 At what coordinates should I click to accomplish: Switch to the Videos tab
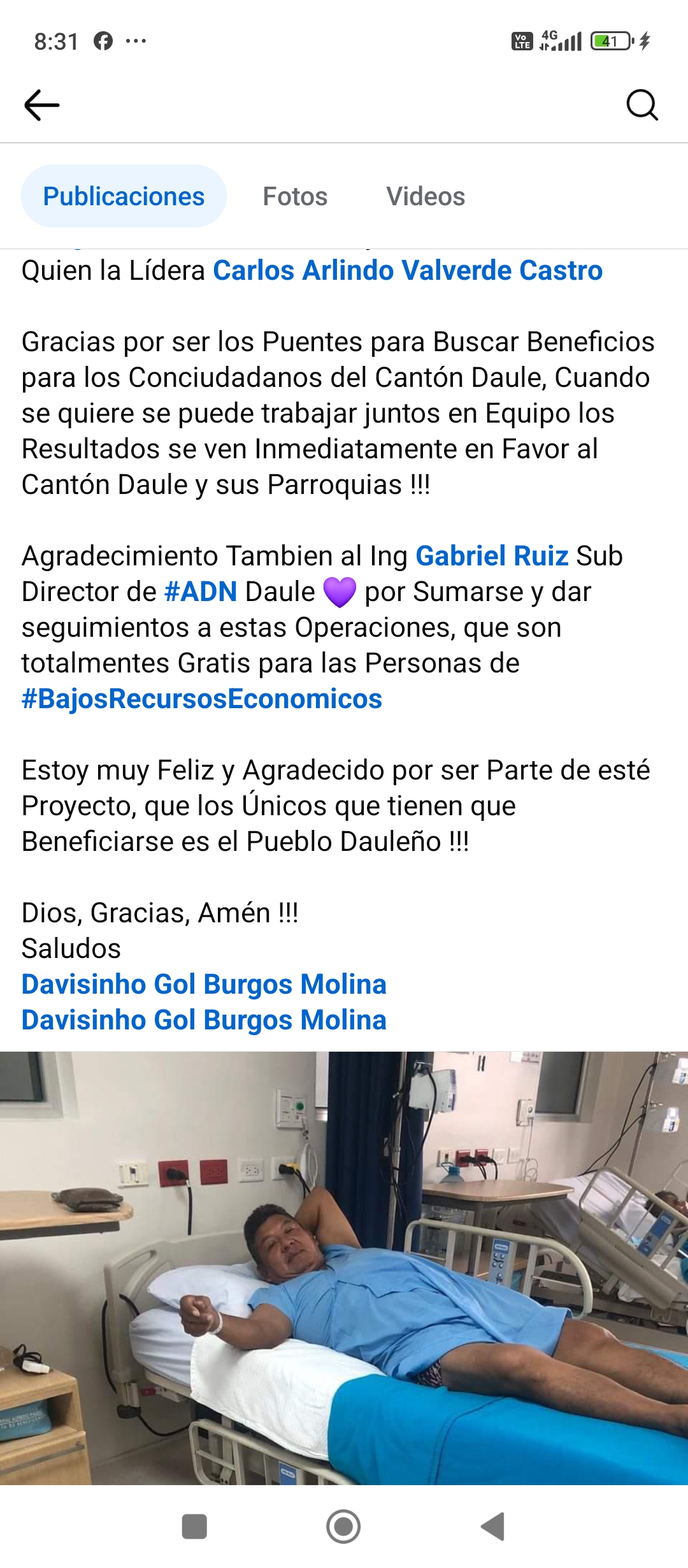426,196
